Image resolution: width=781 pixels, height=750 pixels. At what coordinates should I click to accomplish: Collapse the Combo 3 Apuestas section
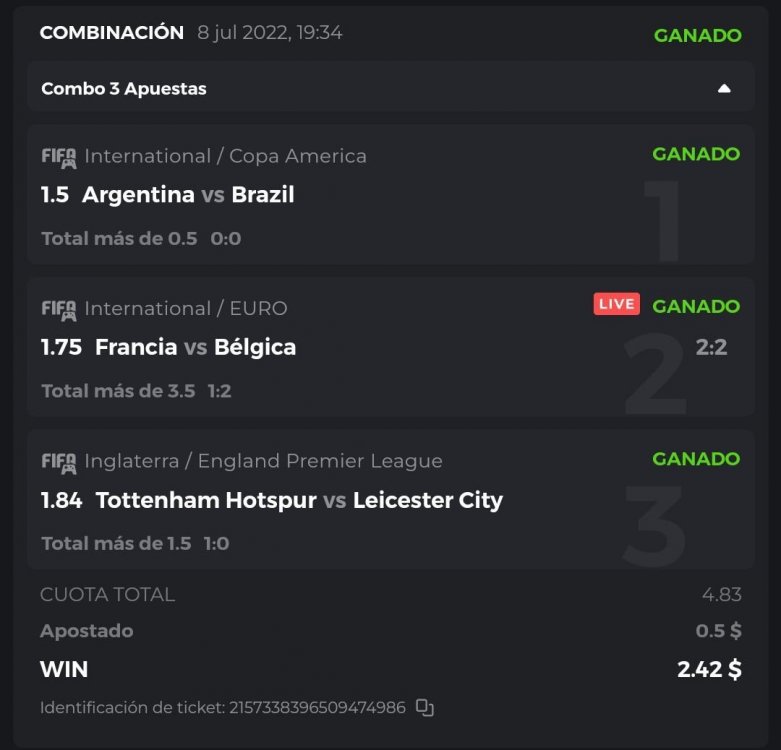724,88
